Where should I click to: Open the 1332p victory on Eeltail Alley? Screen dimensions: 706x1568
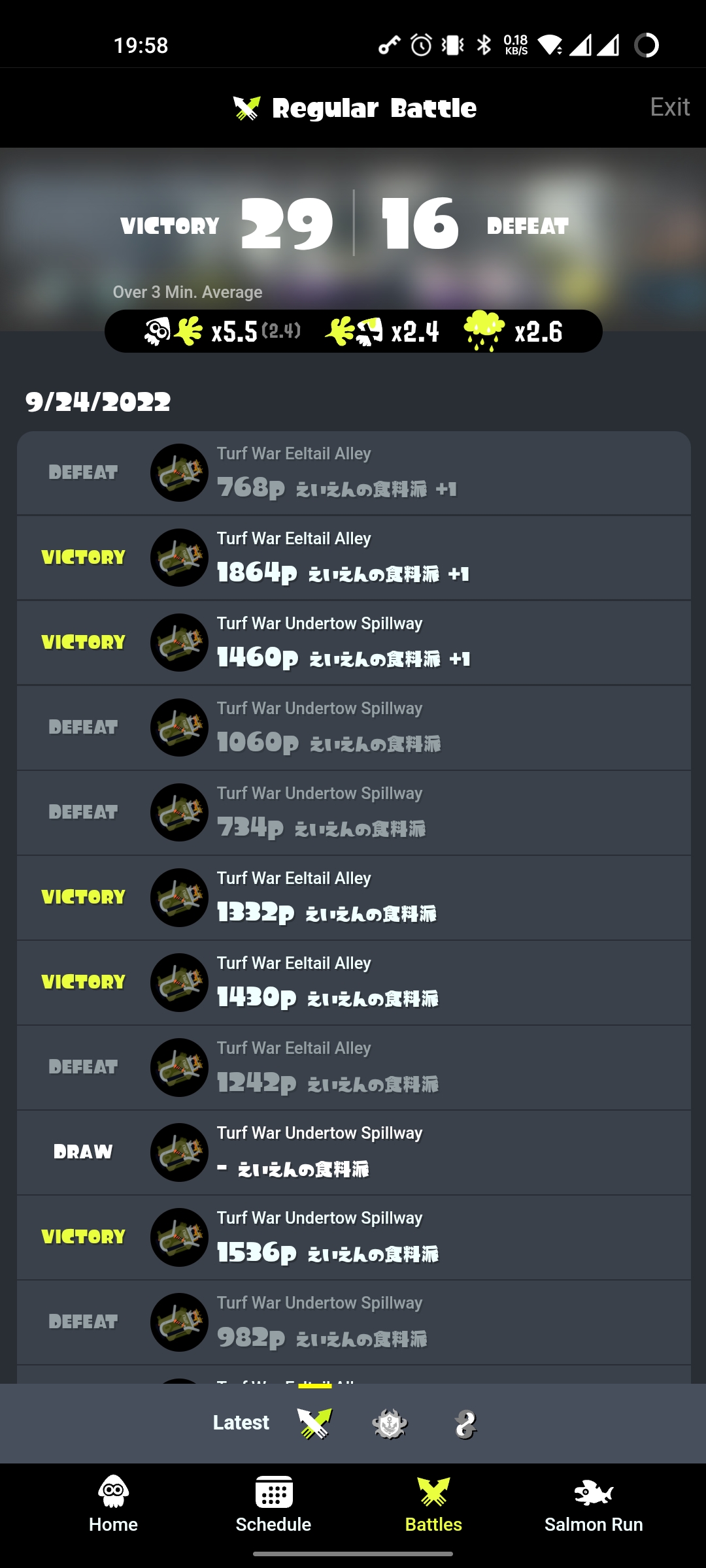tap(354, 898)
